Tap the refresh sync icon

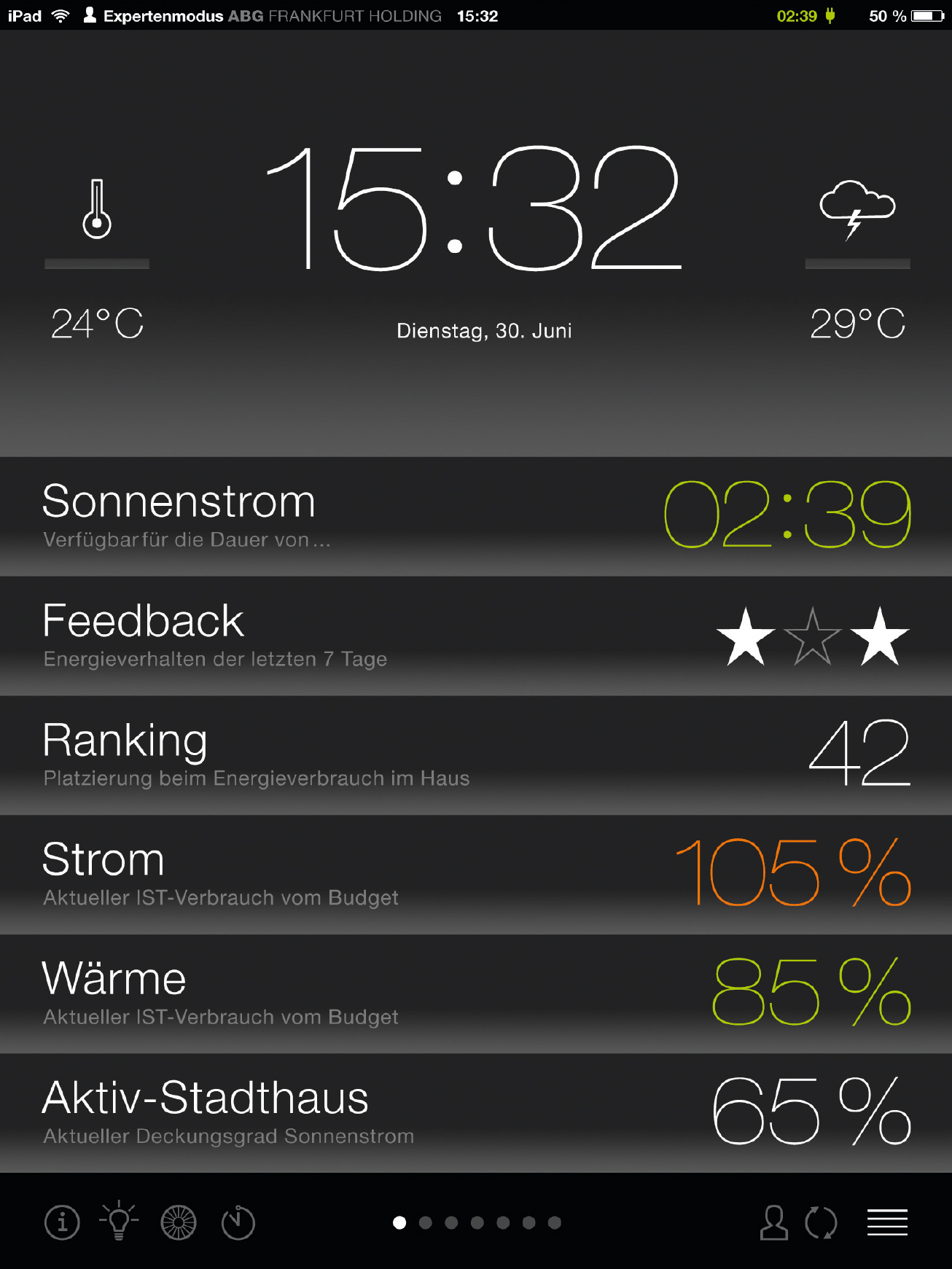[822, 1222]
